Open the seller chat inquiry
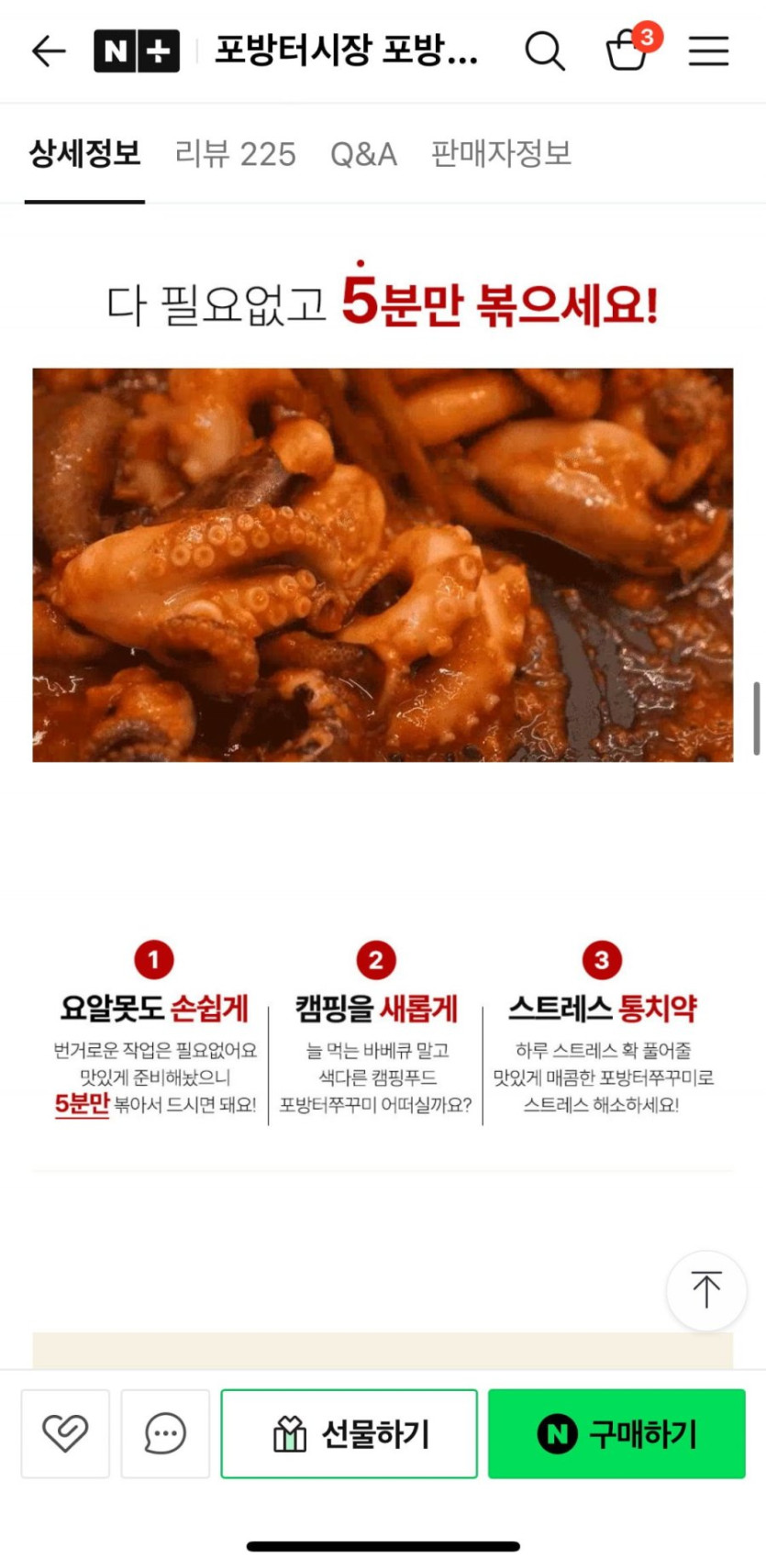The image size is (766, 1568). 165,1432
